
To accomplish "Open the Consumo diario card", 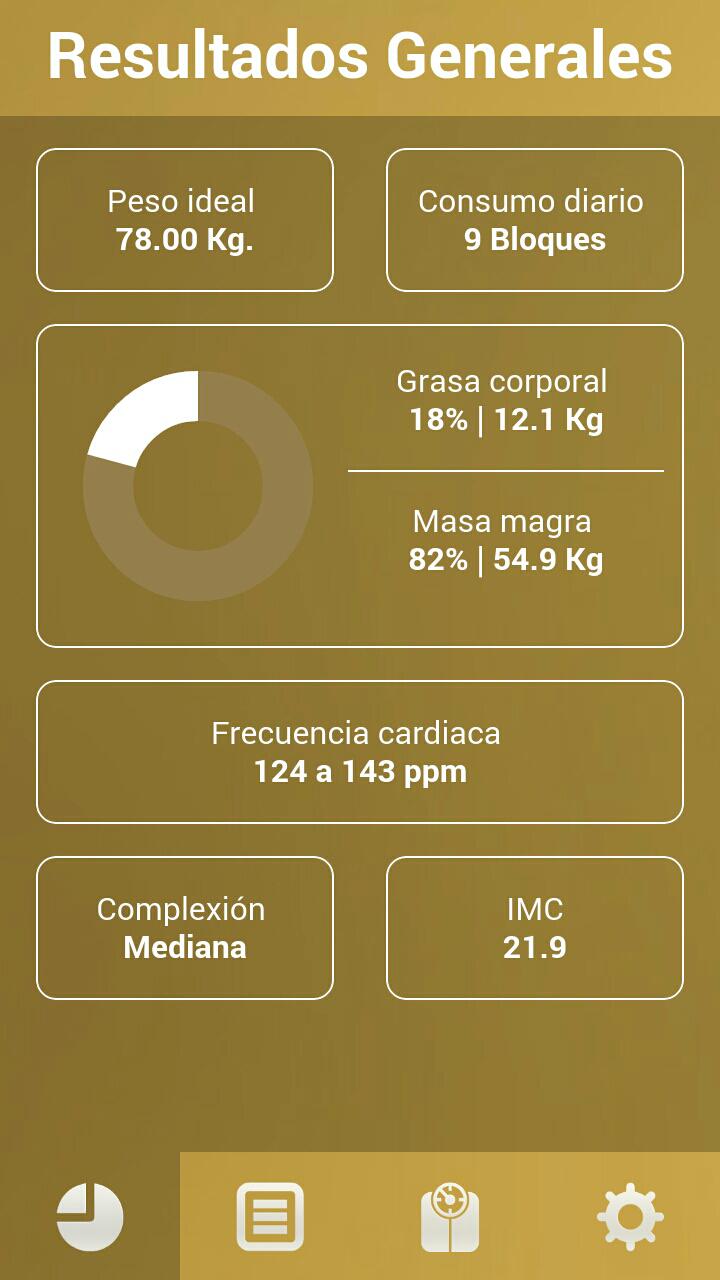I will (x=534, y=219).
